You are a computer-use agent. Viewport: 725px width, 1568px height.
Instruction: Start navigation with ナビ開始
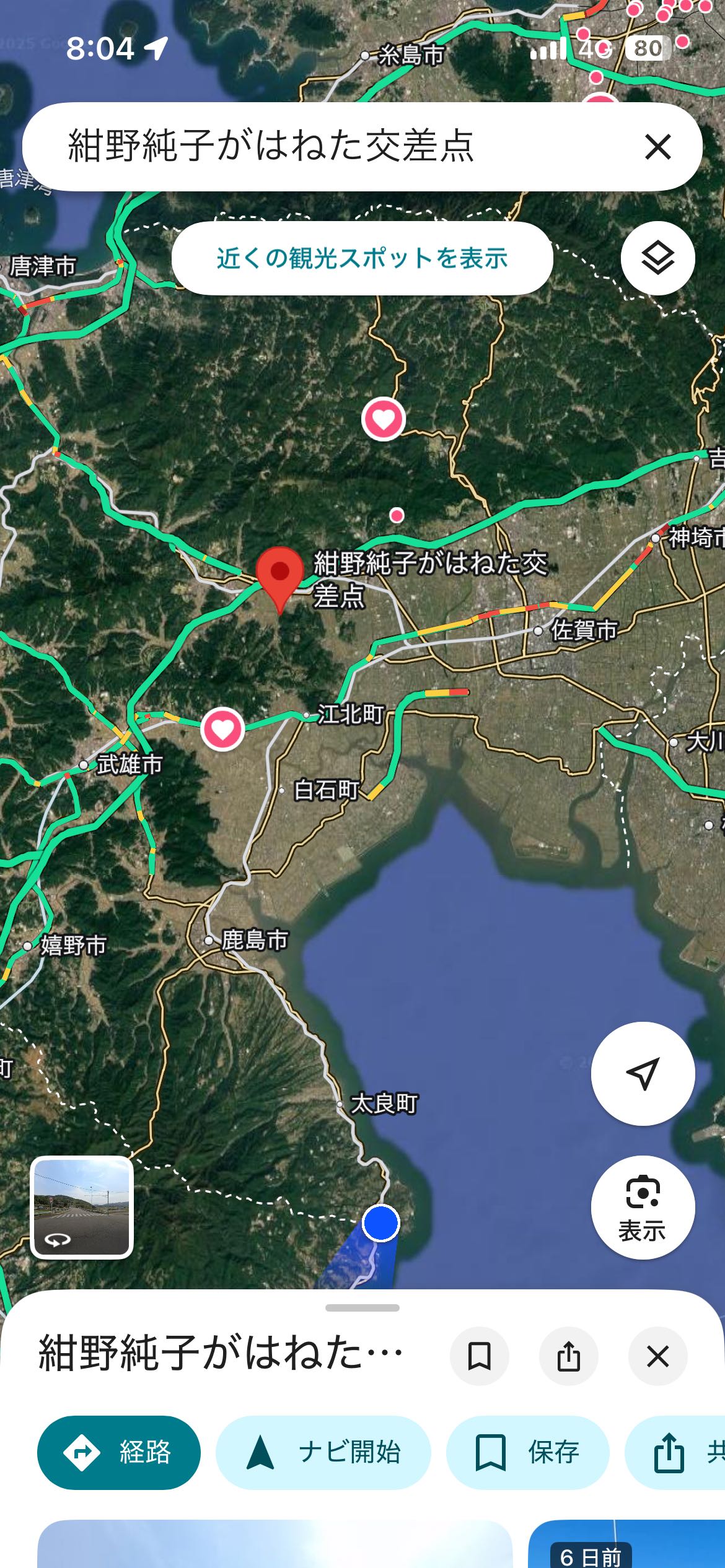(x=323, y=1452)
